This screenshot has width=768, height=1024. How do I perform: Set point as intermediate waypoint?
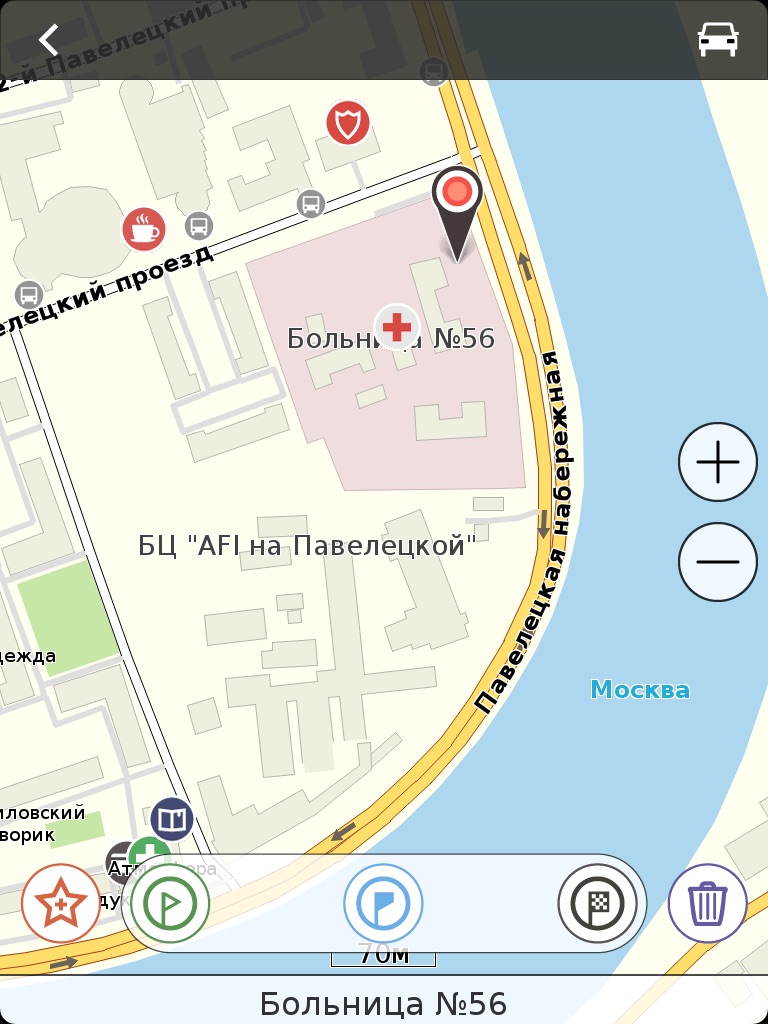pyautogui.click(x=383, y=904)
